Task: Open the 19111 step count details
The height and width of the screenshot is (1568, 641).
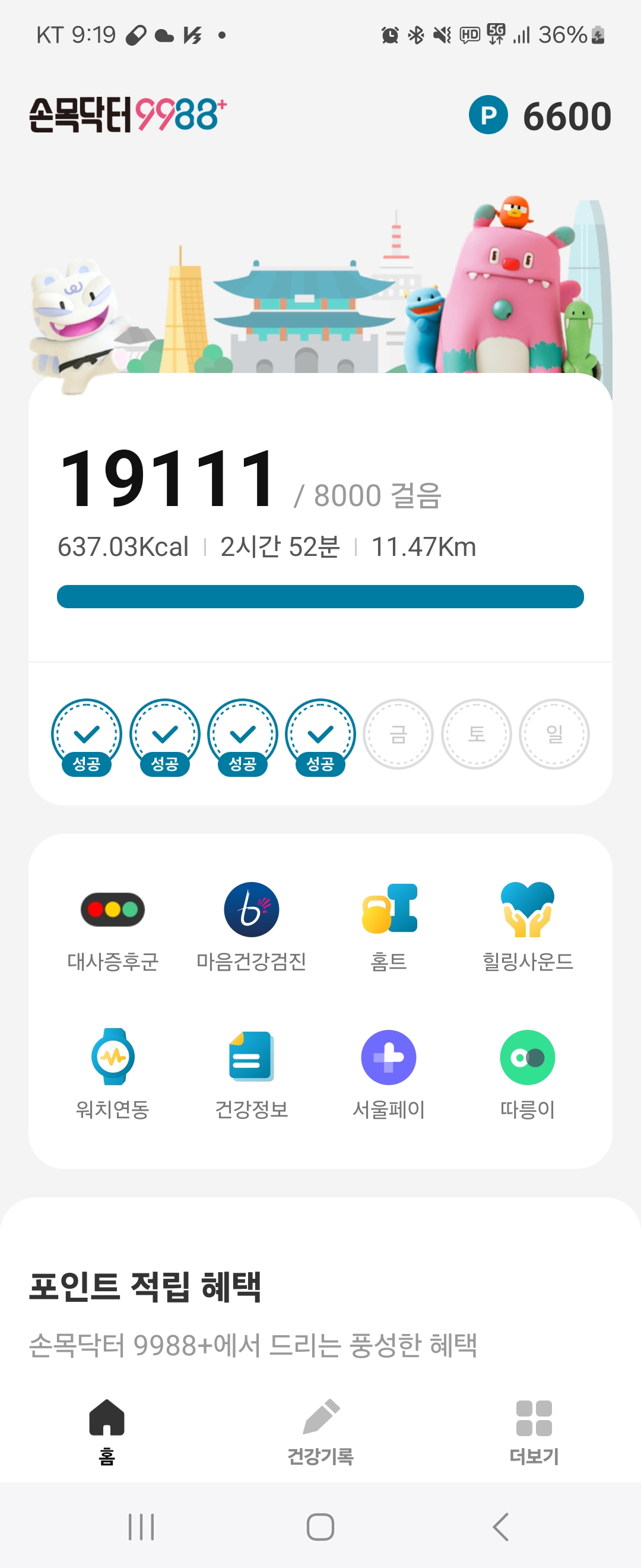Action: (169, 479)
